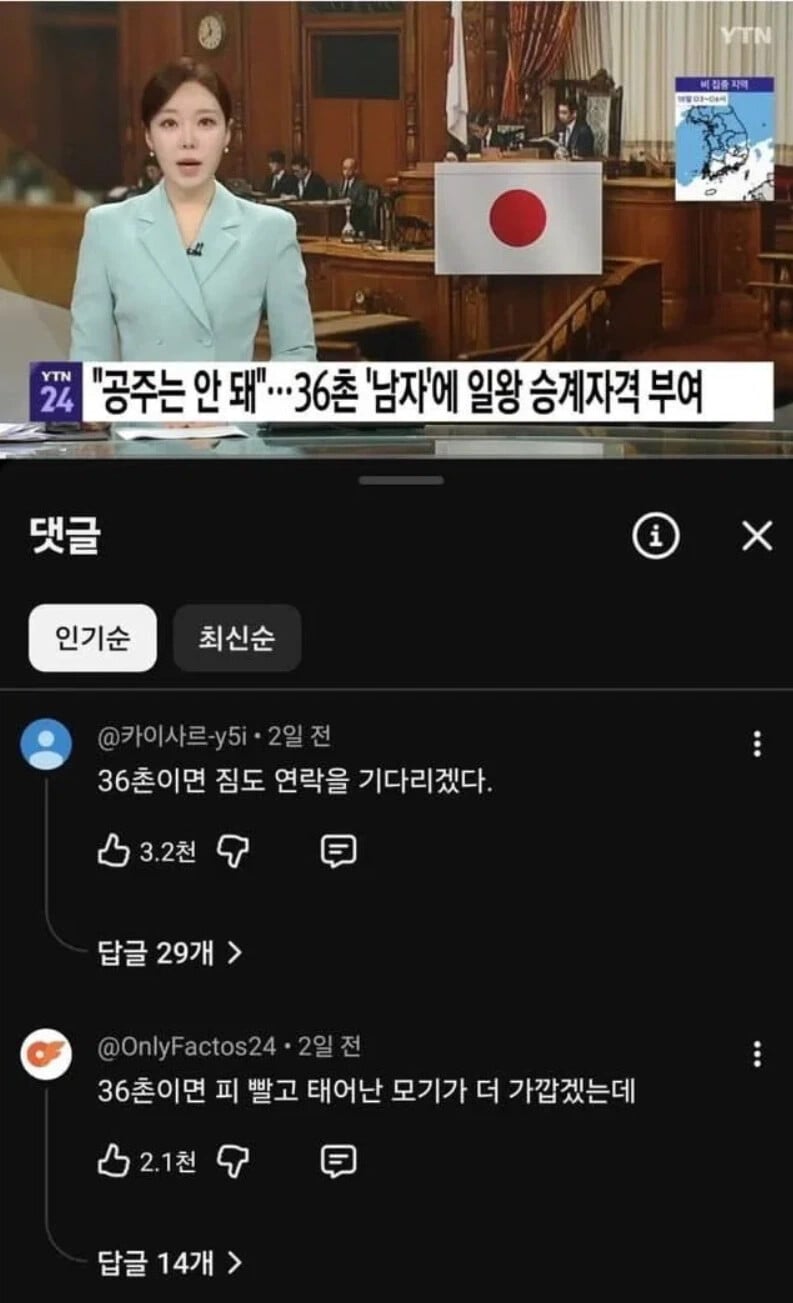The height and width of the screenshot is (1303, 793).
Task: Reply to @OnlyFactos24's comment
Action: 338,1161
